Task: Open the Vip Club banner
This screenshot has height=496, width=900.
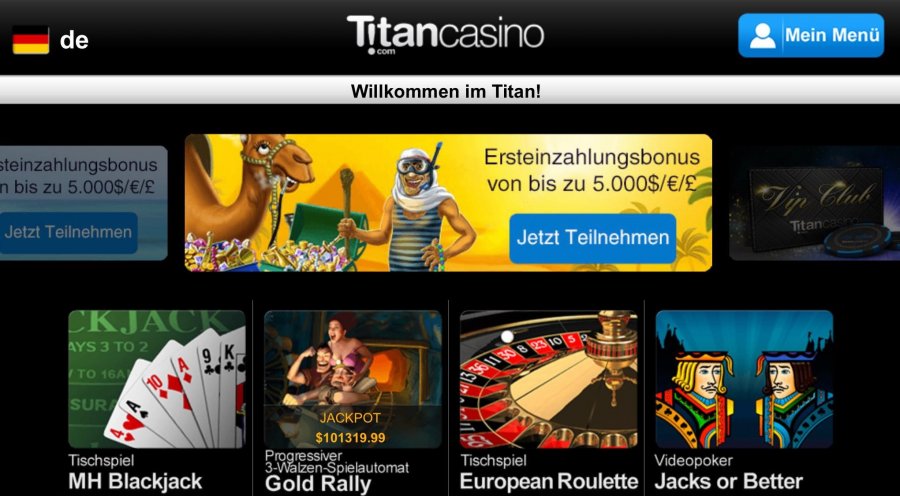Action: coord(815,203)
